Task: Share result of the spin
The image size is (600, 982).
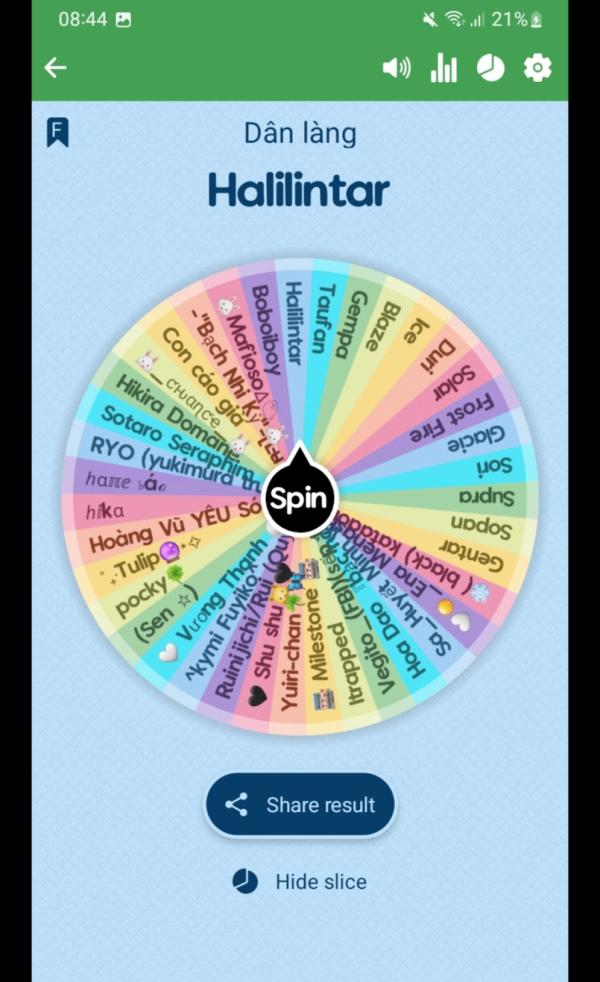Action: [300, 805]
